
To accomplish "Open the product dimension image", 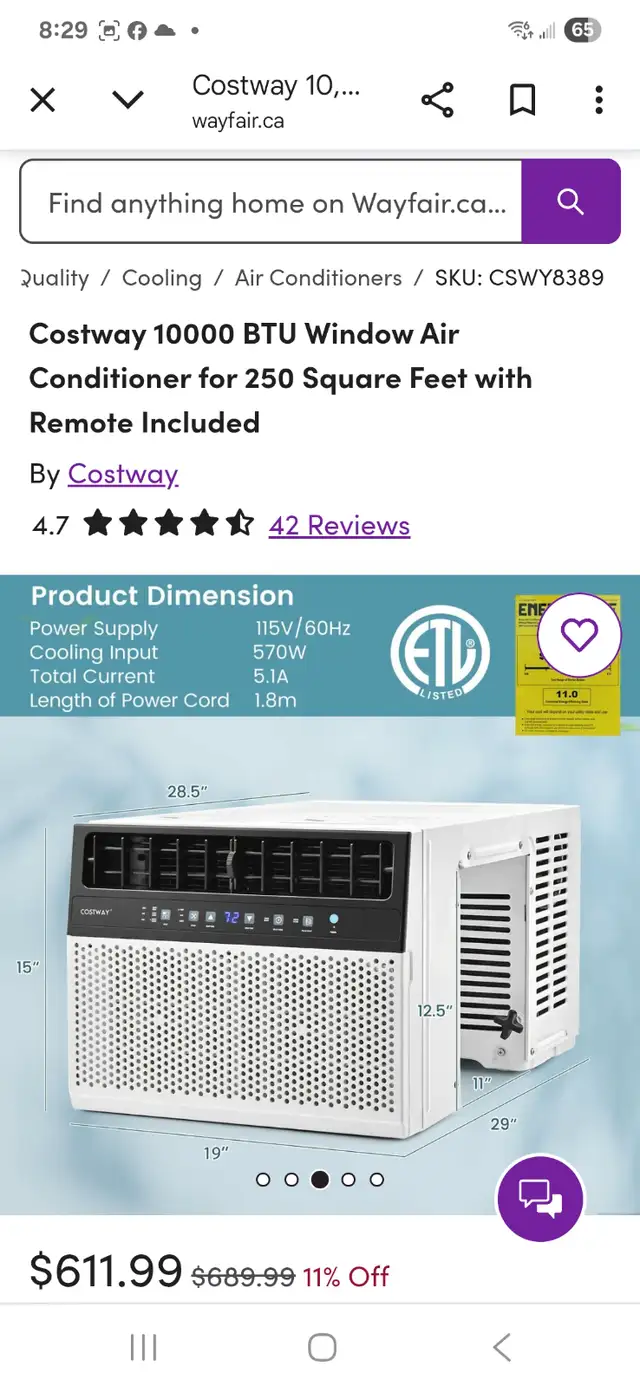I will (320, 895).
